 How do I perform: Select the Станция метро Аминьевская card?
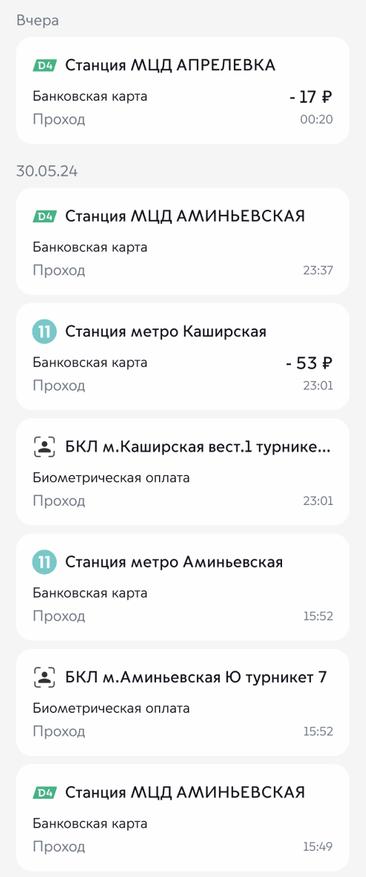click(x=182, y=587)
